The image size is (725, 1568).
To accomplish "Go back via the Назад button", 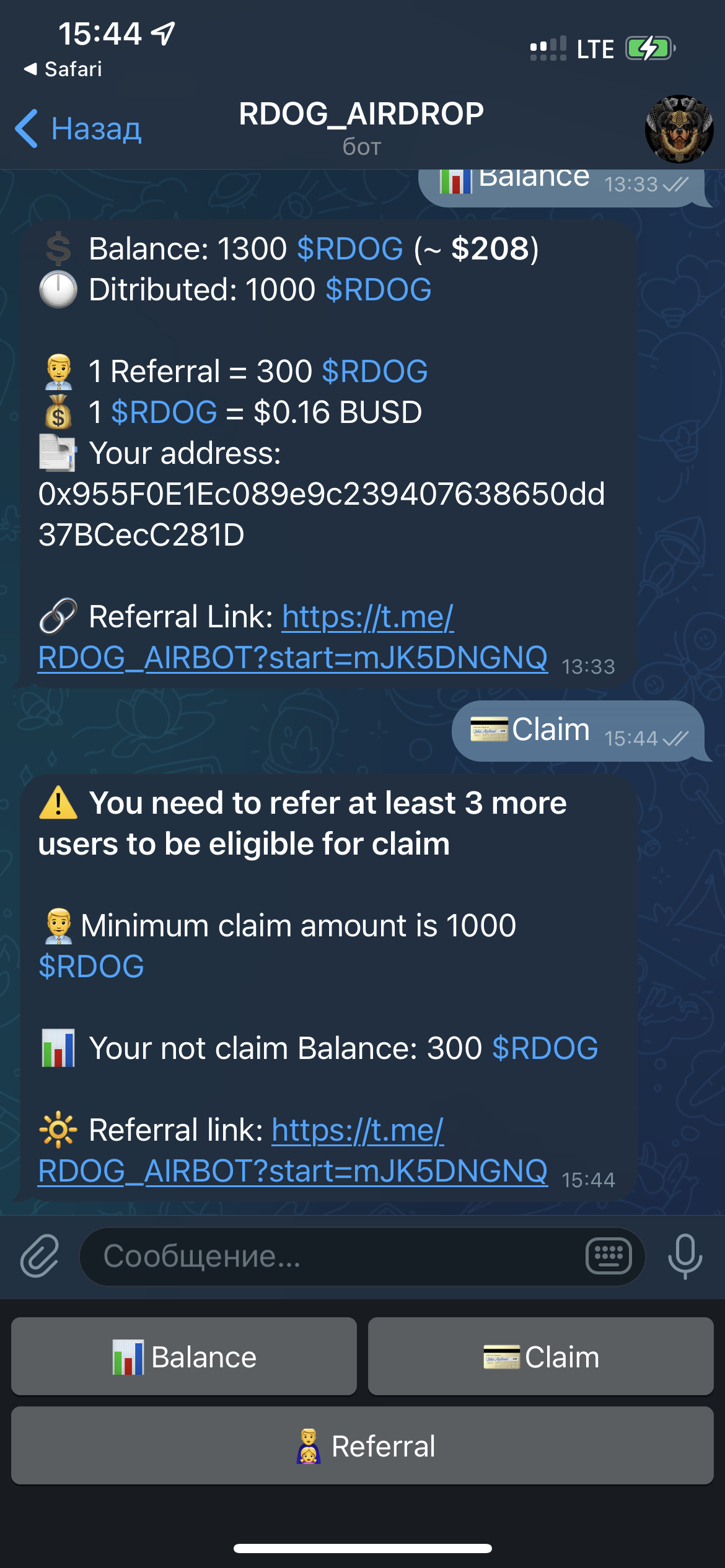I will point(79,129).
